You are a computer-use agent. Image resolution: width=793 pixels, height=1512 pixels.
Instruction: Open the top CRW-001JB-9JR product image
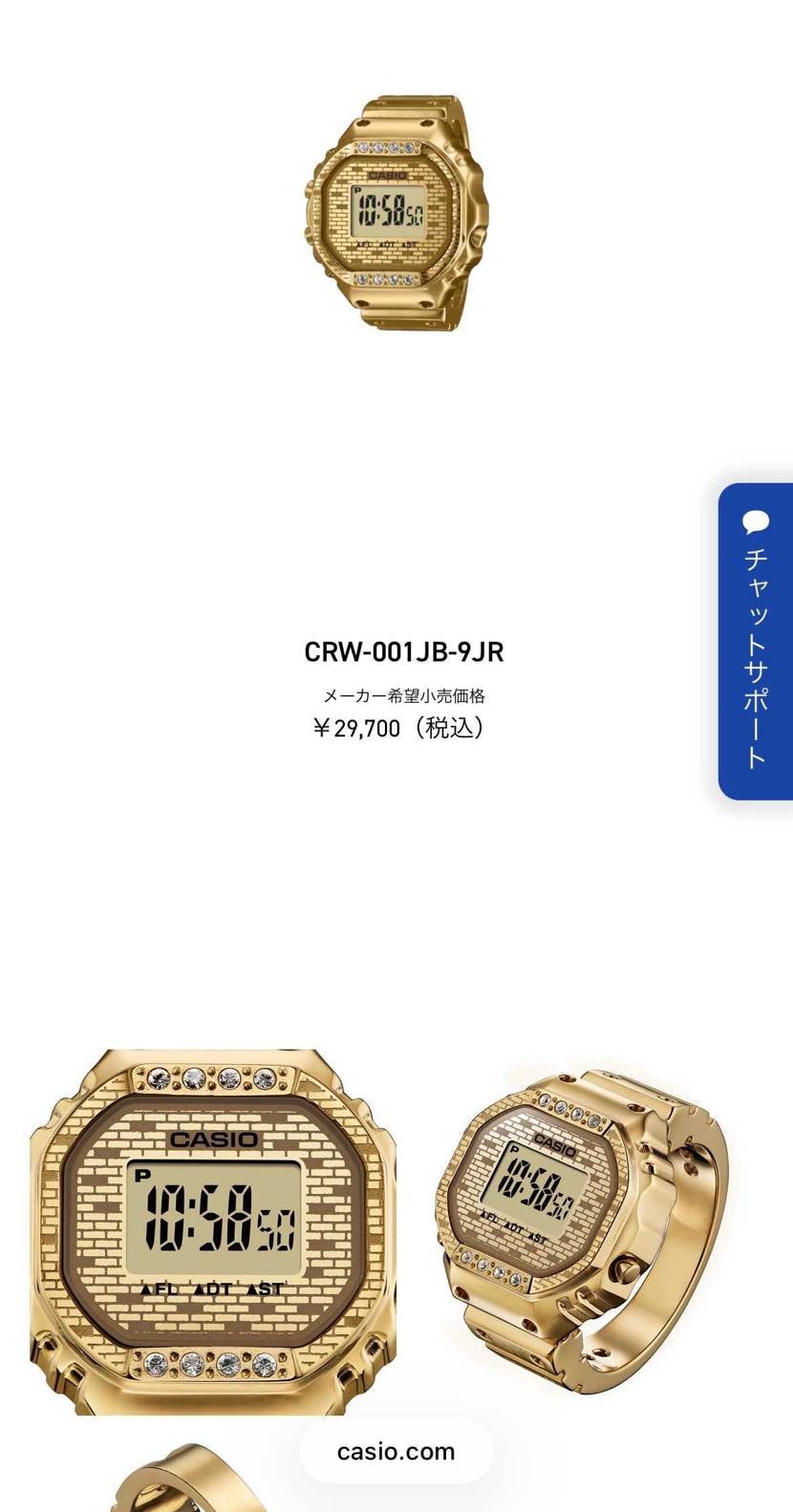396,212
